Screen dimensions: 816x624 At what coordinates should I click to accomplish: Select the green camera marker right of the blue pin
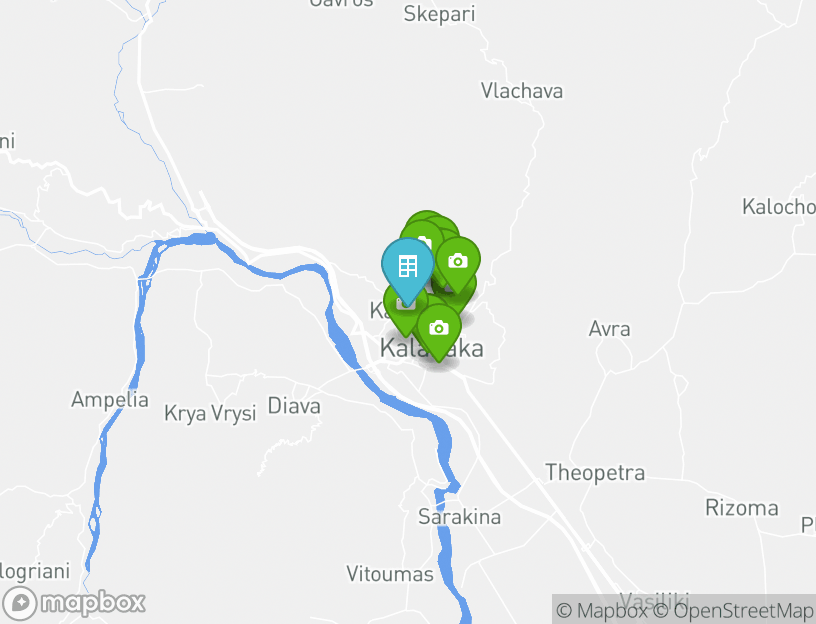click(458, 261)
